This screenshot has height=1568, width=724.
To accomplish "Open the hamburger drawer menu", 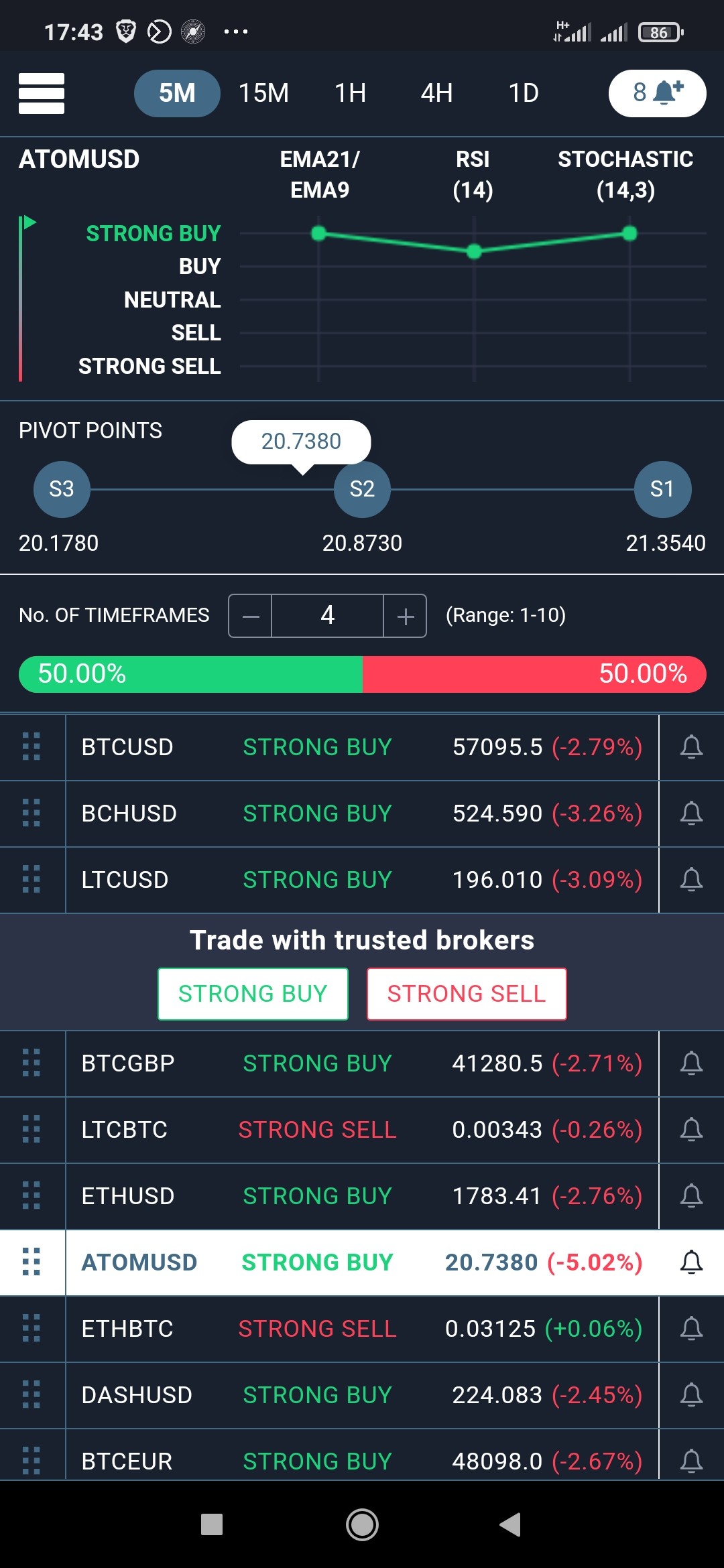I will point(42,93).
